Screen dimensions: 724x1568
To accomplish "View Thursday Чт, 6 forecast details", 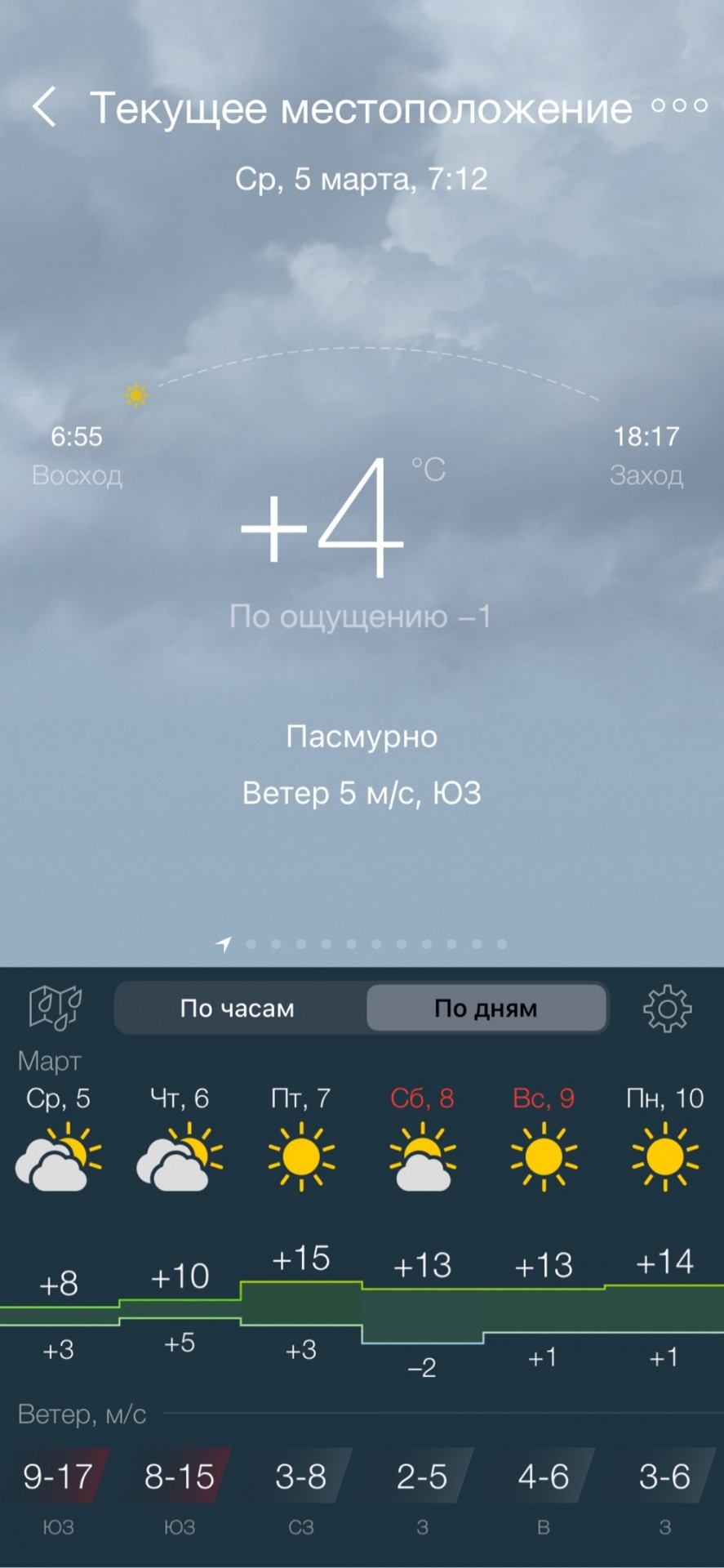I will [180, 1143].
